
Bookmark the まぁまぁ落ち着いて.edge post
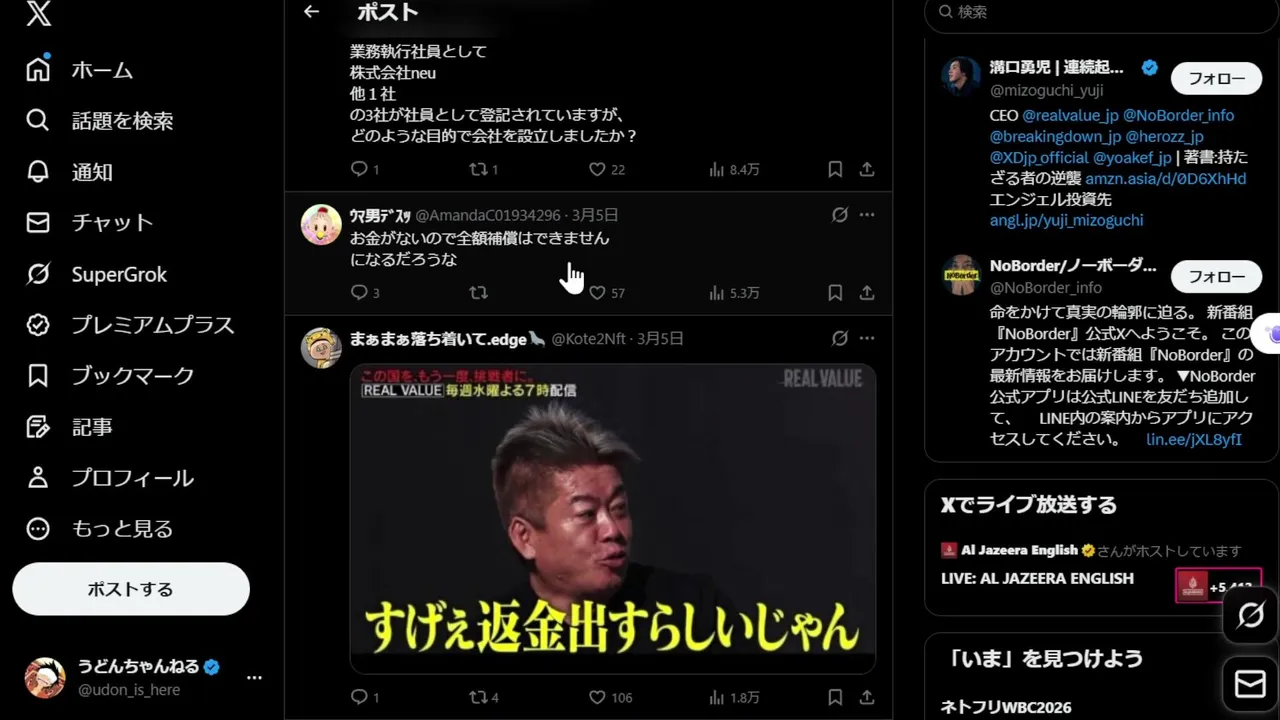pos(835,697)
